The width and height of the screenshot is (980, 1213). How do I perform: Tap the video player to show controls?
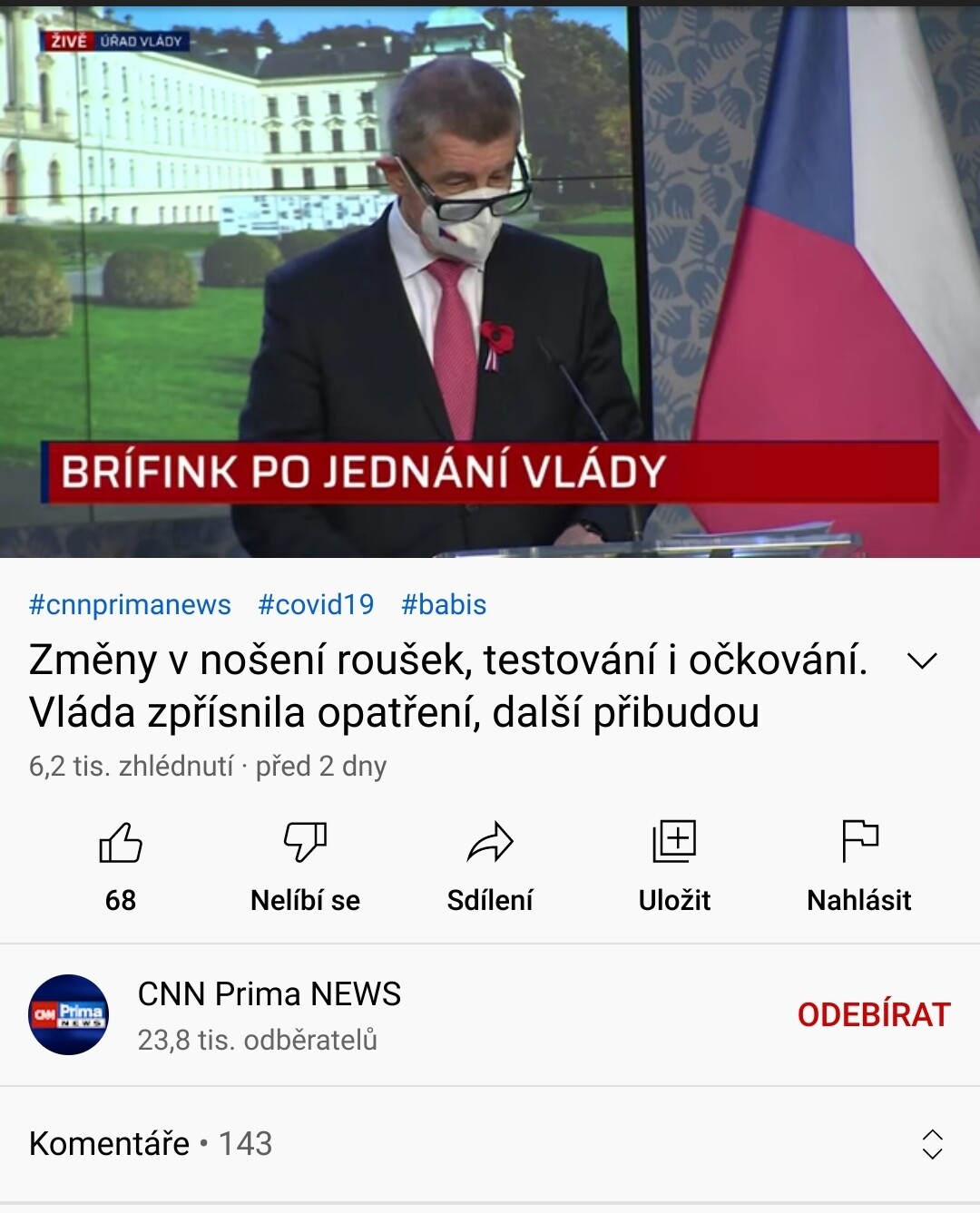tap(490, 281)
